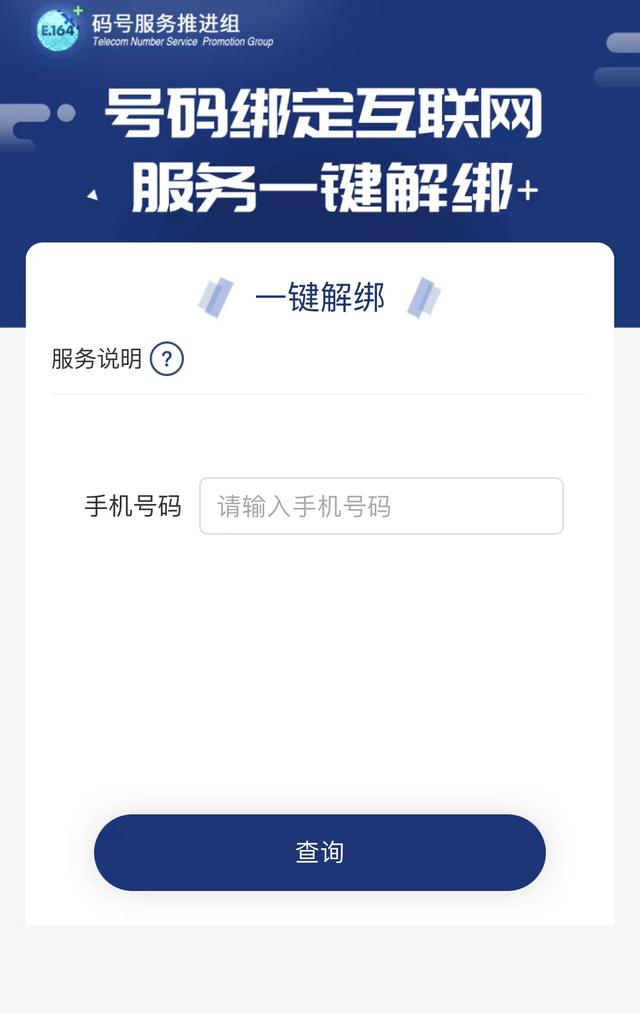The height and width of the screenshot is (1013, 640).
Task: Open the 服务说明 help icon
Action: click(x=167, y=359)
